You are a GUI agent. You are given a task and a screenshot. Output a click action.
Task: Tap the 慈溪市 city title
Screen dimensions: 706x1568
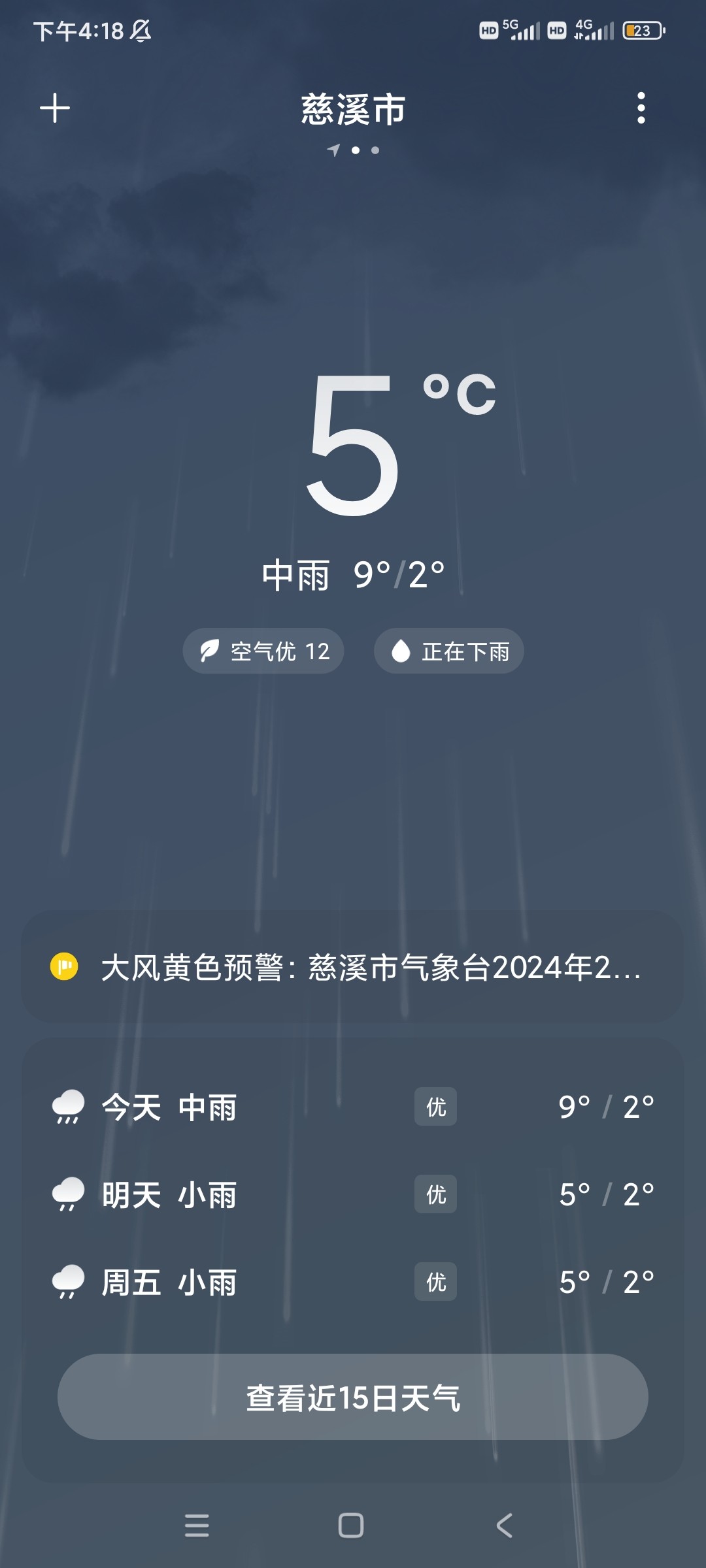click(x=352, y=110)
